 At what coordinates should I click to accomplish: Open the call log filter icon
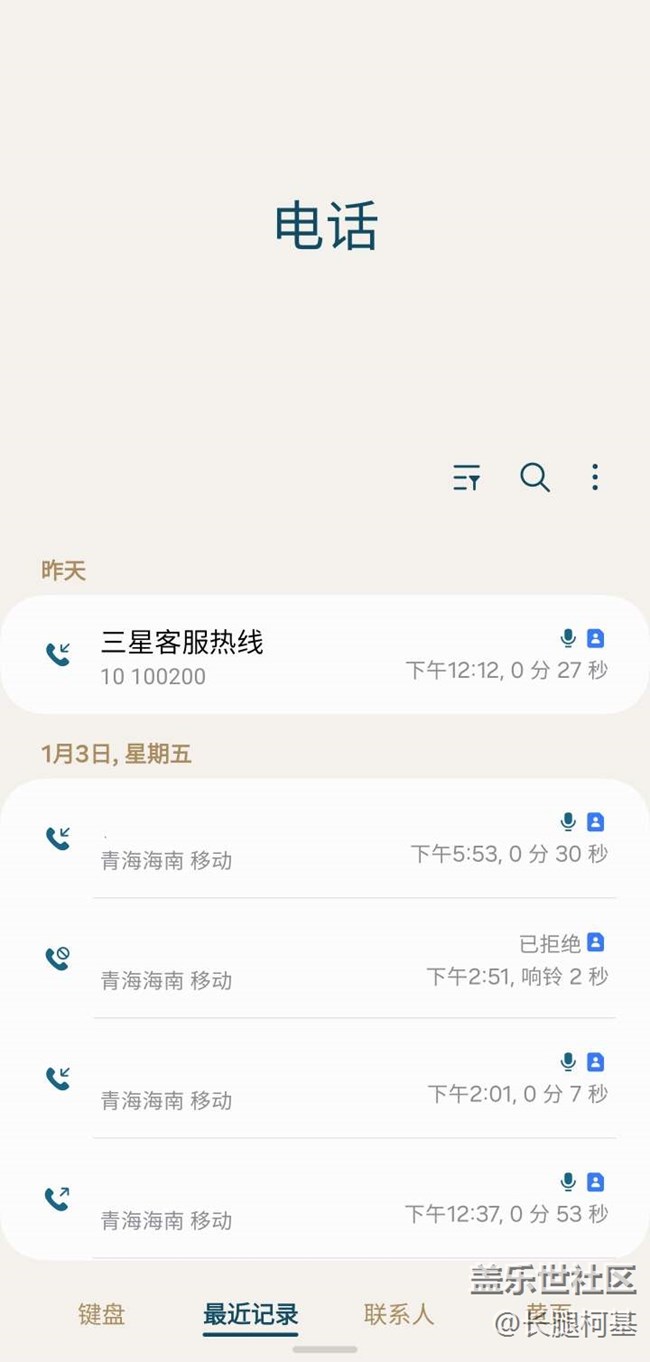point(467,478)
